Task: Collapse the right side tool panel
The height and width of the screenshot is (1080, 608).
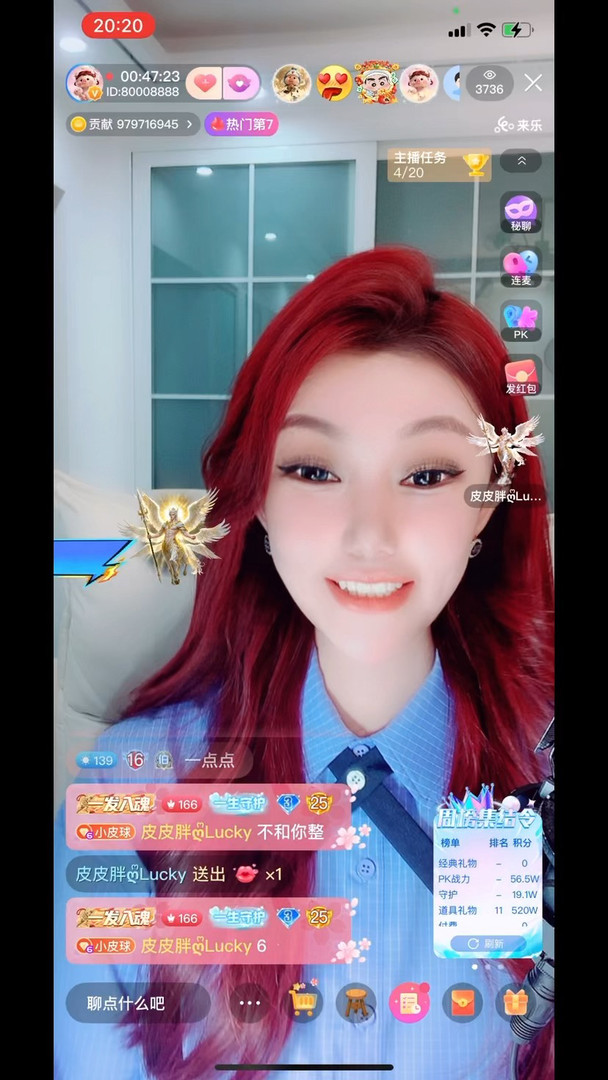Action: click(x=521, y=161)
